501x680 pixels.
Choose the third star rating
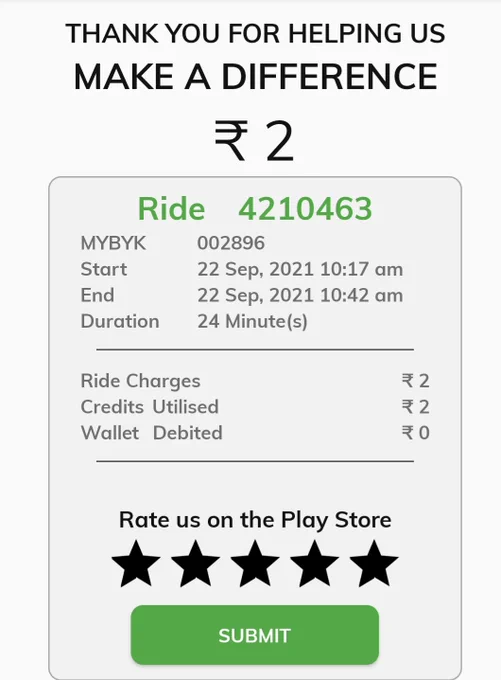255,564
